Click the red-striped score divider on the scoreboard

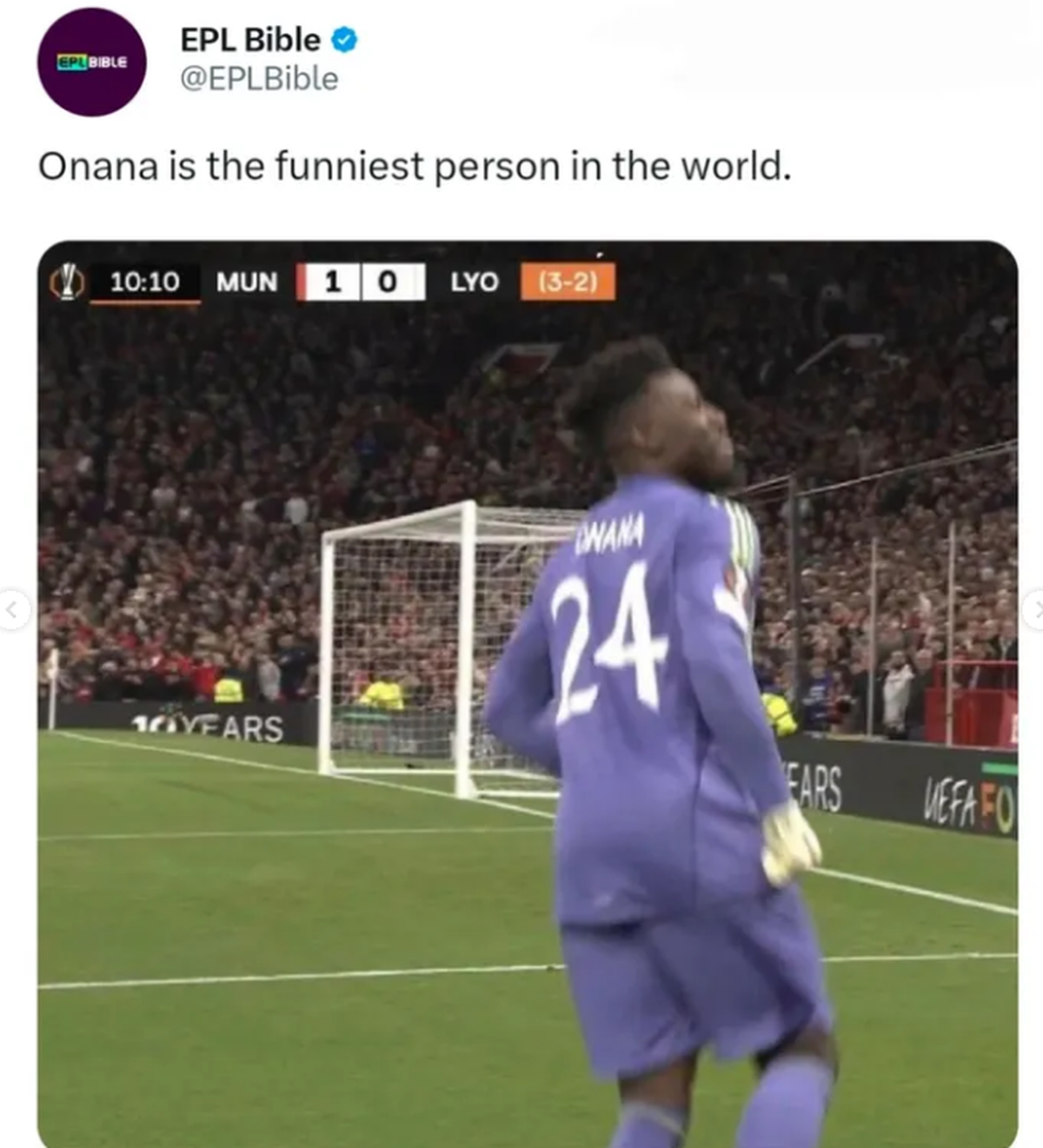(x=299, y=282)
